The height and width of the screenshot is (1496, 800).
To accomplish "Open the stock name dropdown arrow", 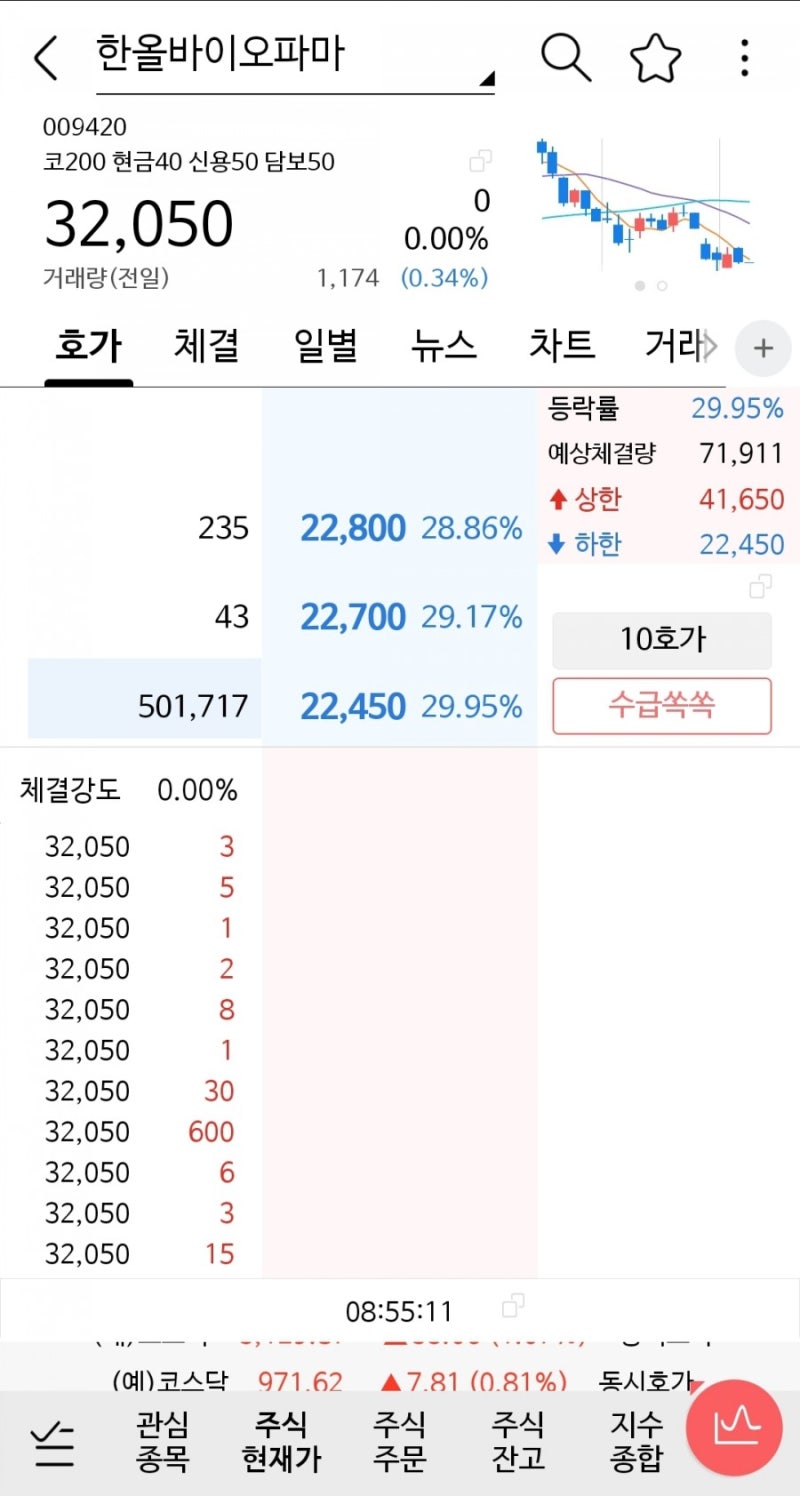I will (x=487, y=78).
